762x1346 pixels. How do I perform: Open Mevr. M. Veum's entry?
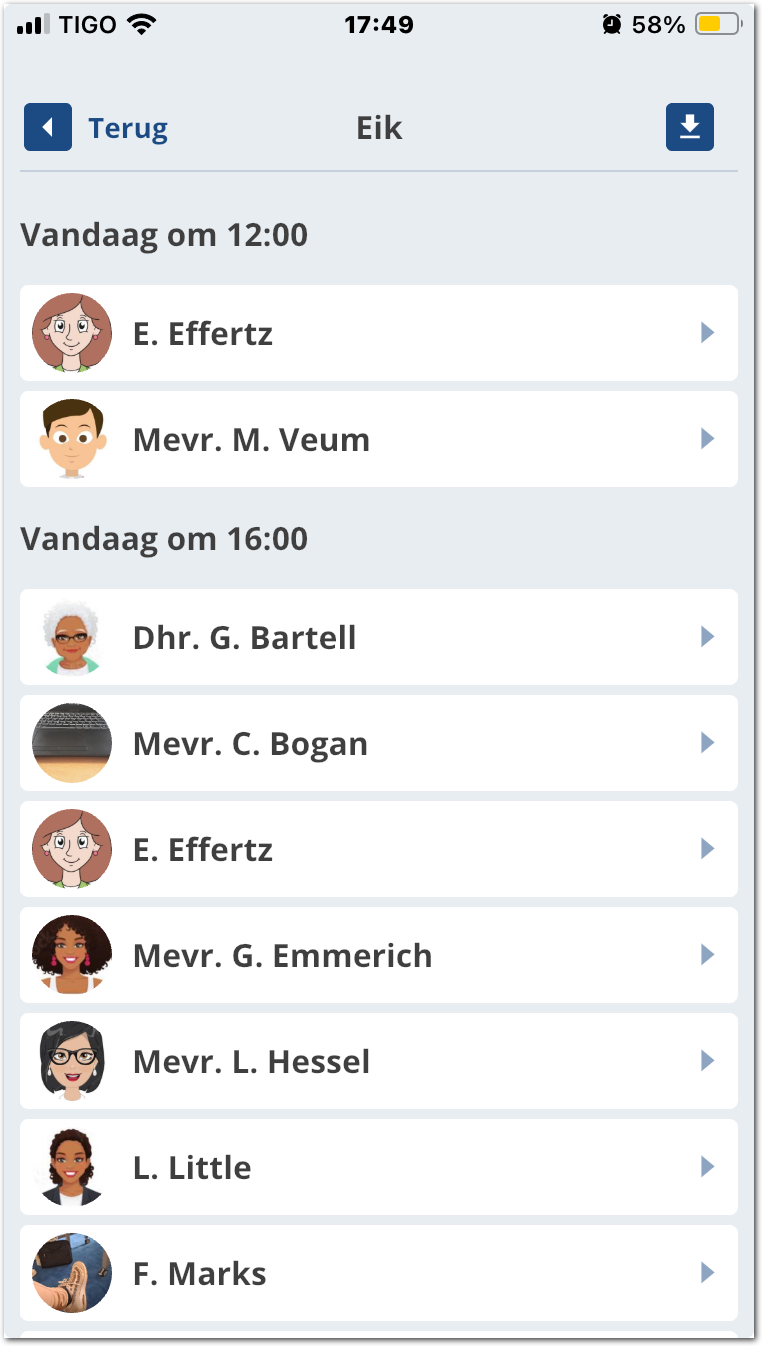coord(378,439)
